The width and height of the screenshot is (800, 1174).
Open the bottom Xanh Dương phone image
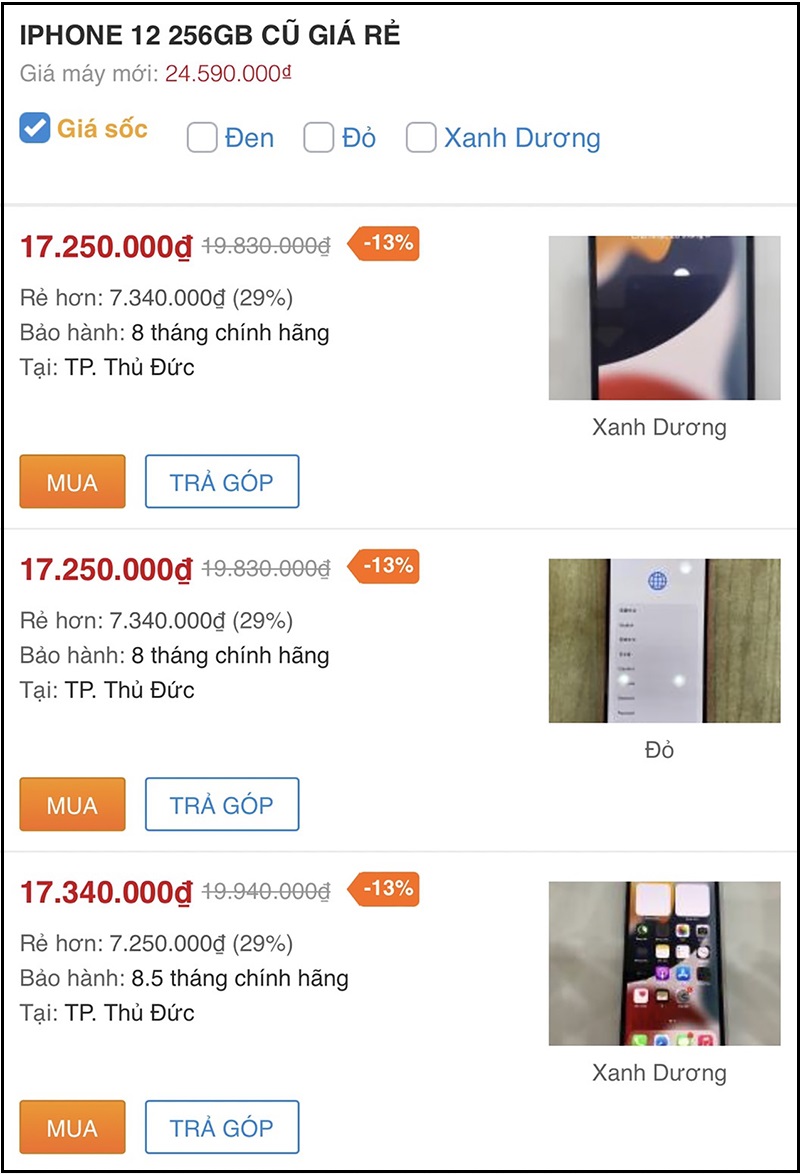click(665, 962)
